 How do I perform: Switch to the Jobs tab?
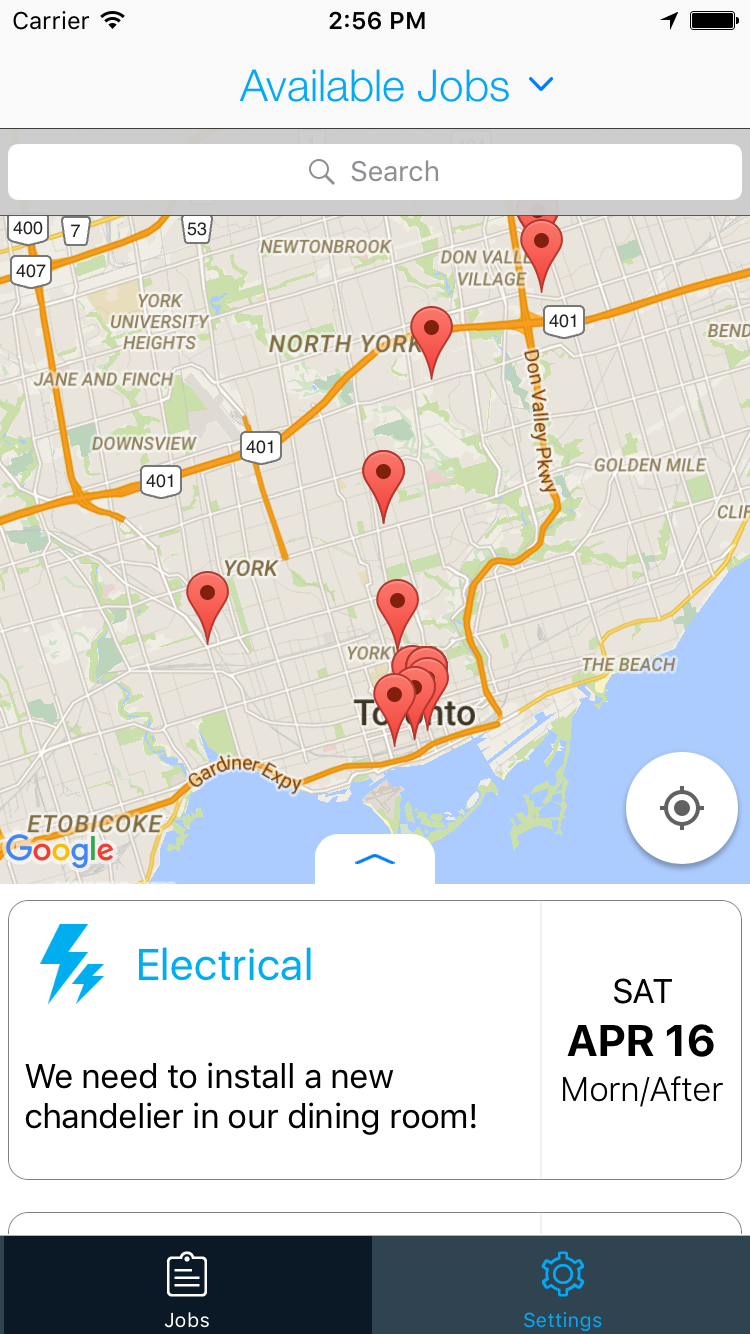pos(187,1285)
